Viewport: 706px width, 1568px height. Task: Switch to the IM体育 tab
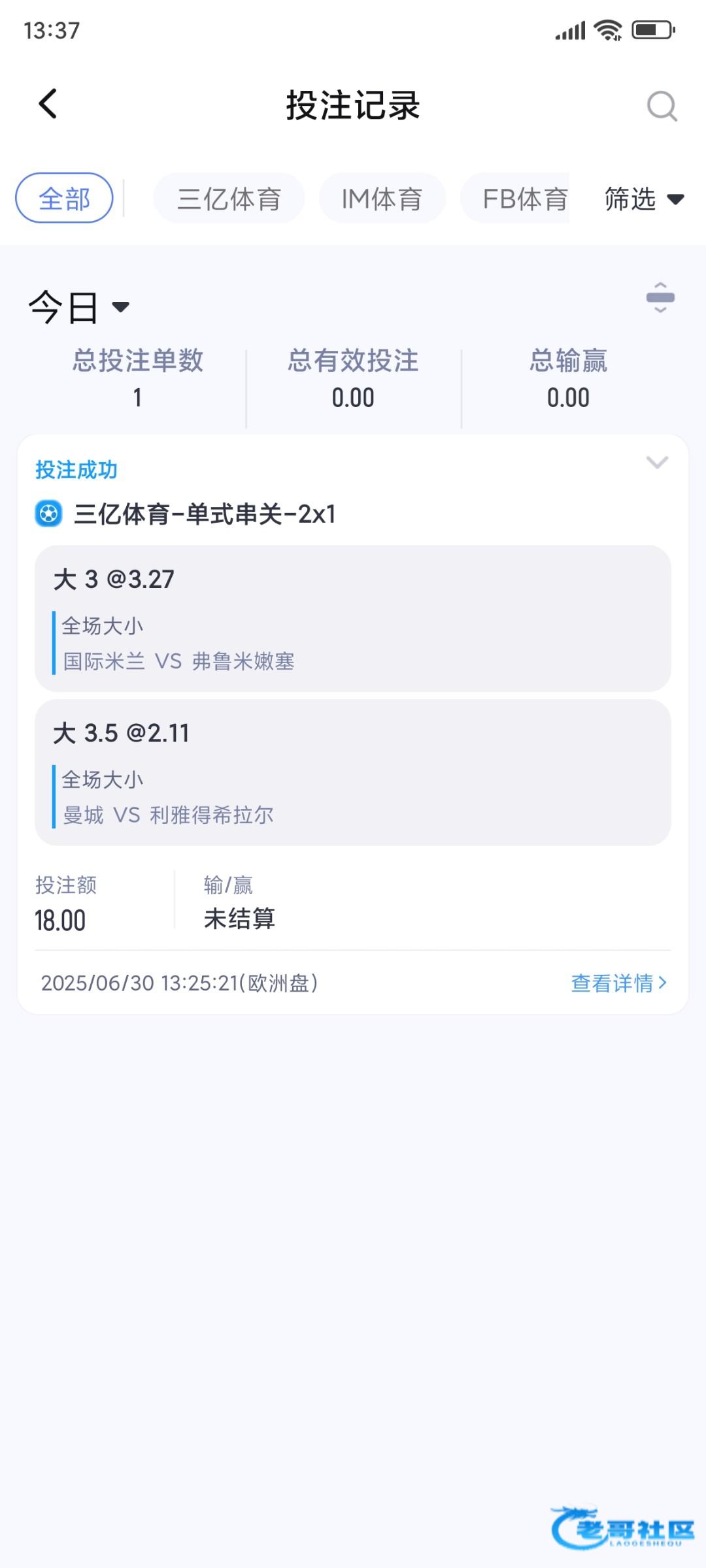tap(382, 198)
